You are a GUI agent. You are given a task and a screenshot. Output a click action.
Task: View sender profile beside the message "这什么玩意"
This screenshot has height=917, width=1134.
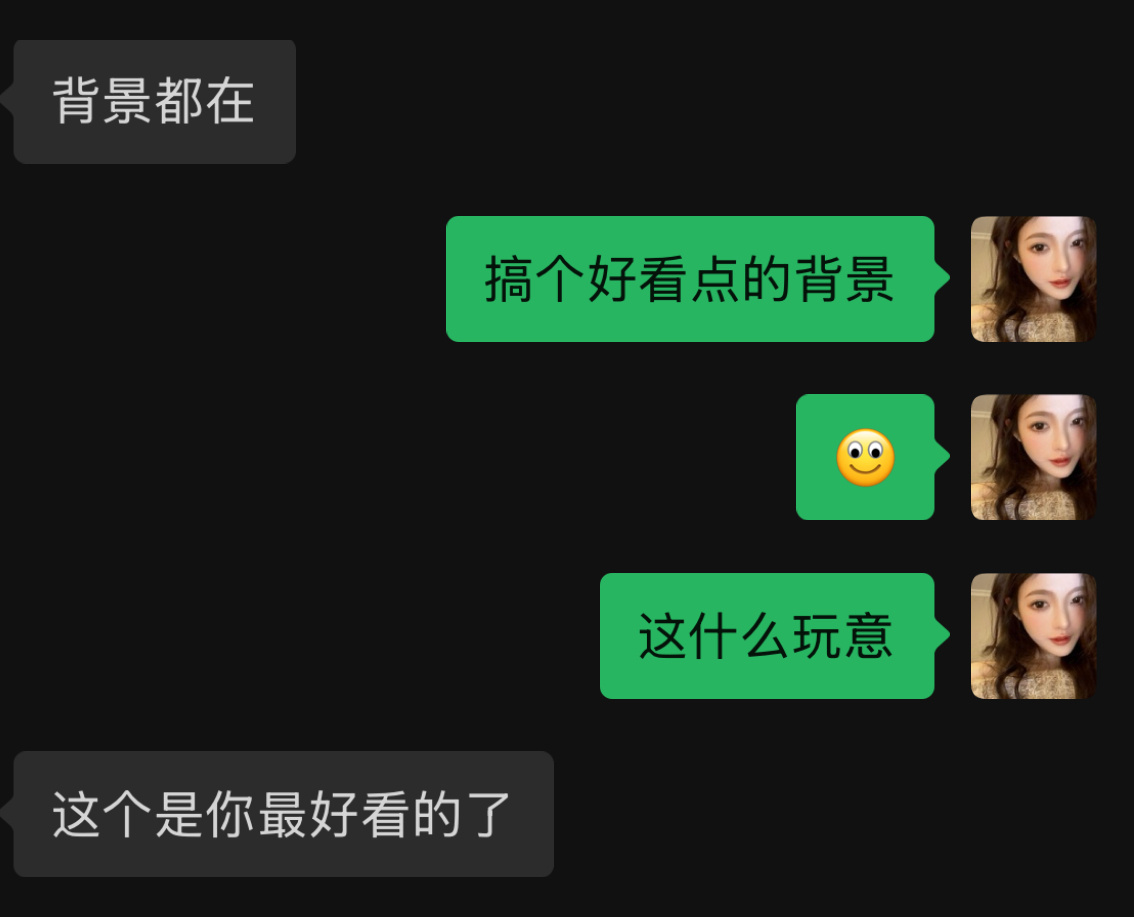click(1033, 636)
